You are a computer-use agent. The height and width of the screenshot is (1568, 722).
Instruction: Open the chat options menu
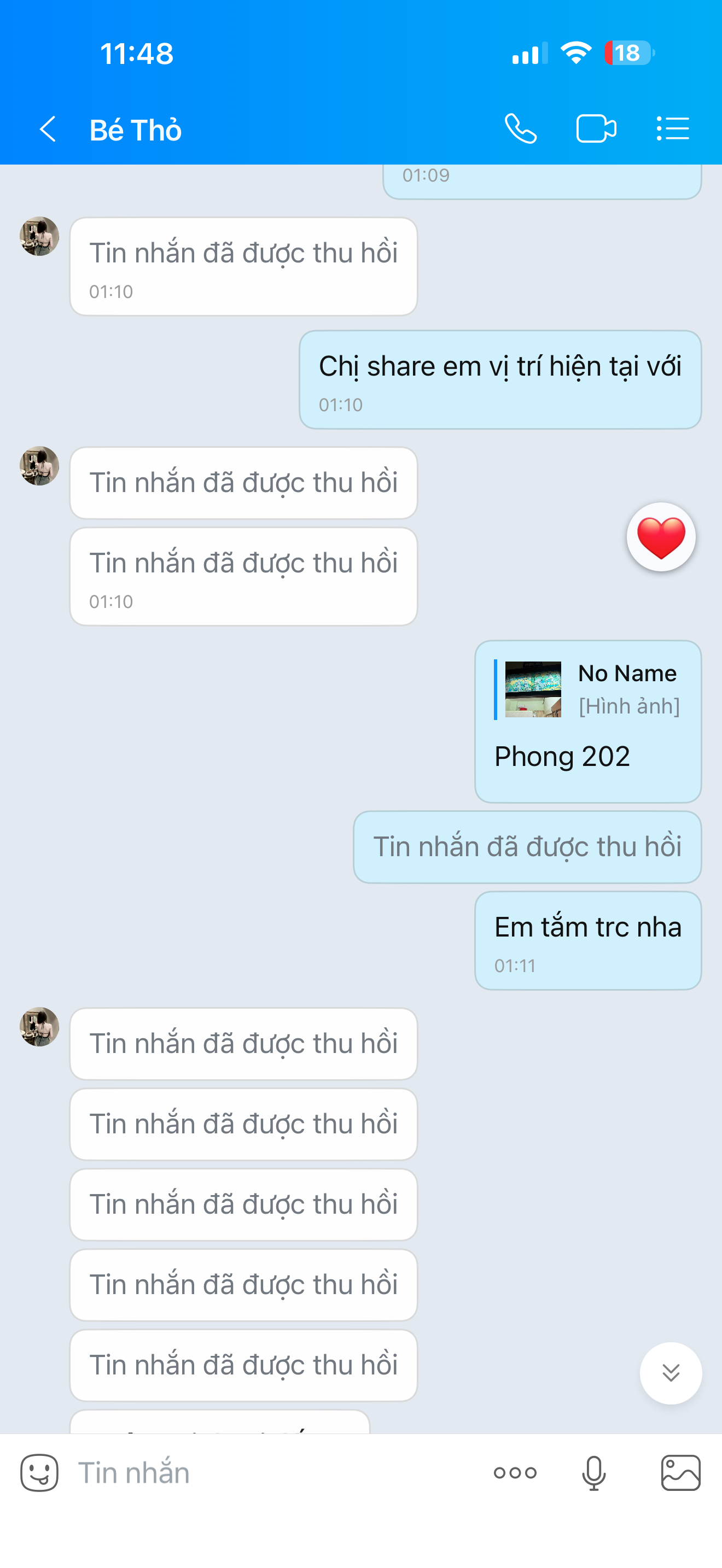[x=673, y=129]
